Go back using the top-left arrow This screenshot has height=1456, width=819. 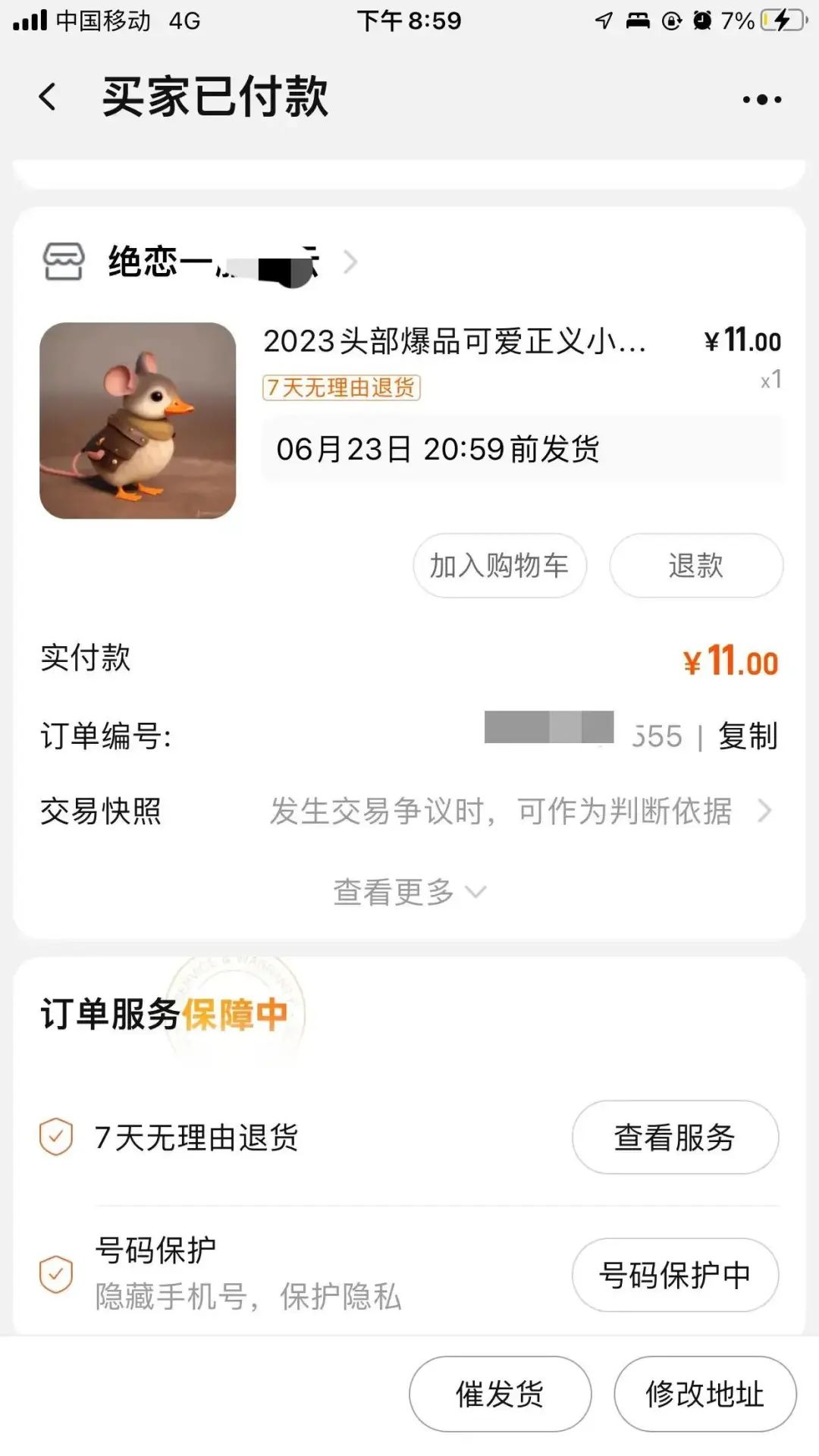[x=48, y=98]
